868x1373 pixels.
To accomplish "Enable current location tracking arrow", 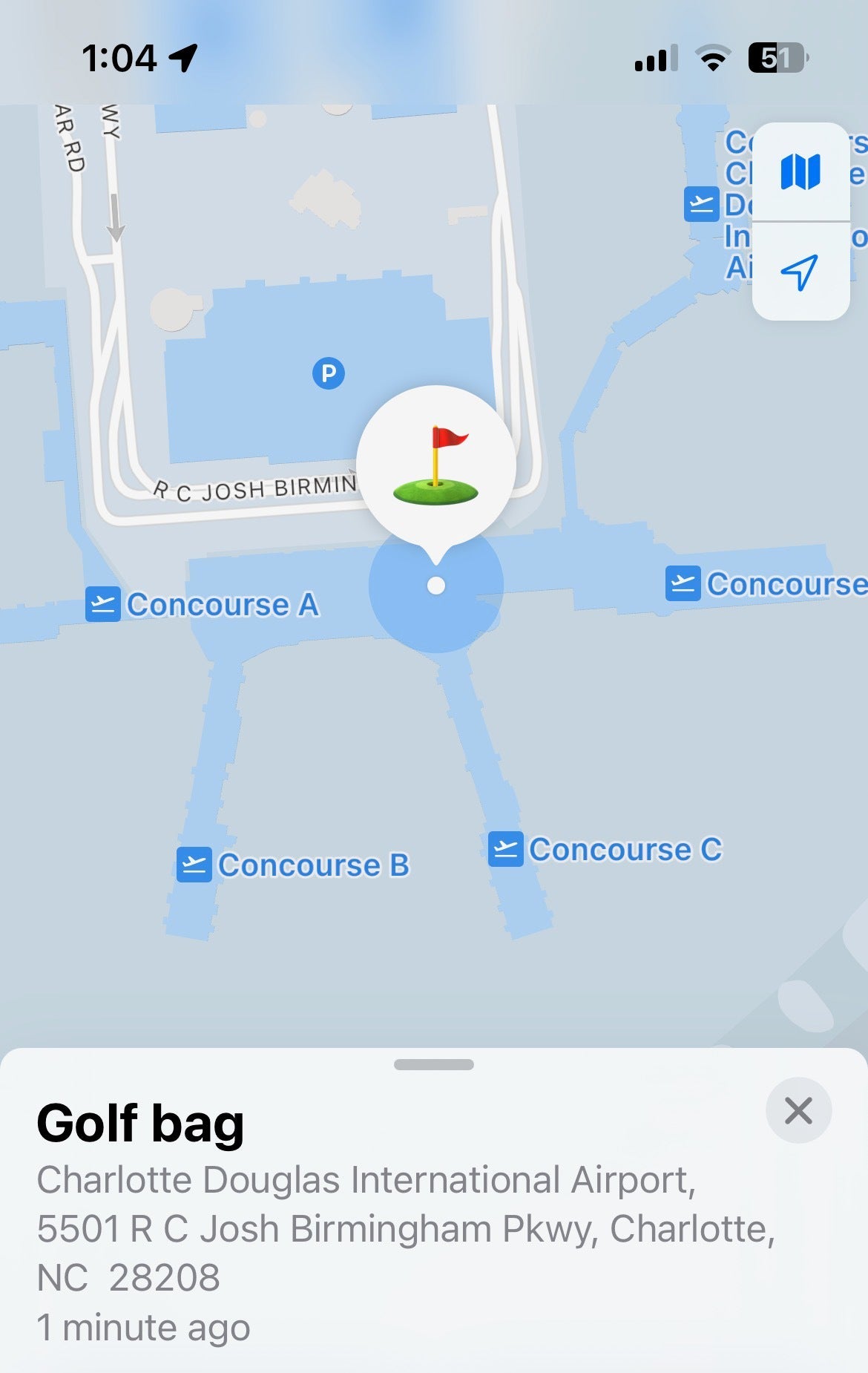I will coord(802,275).
